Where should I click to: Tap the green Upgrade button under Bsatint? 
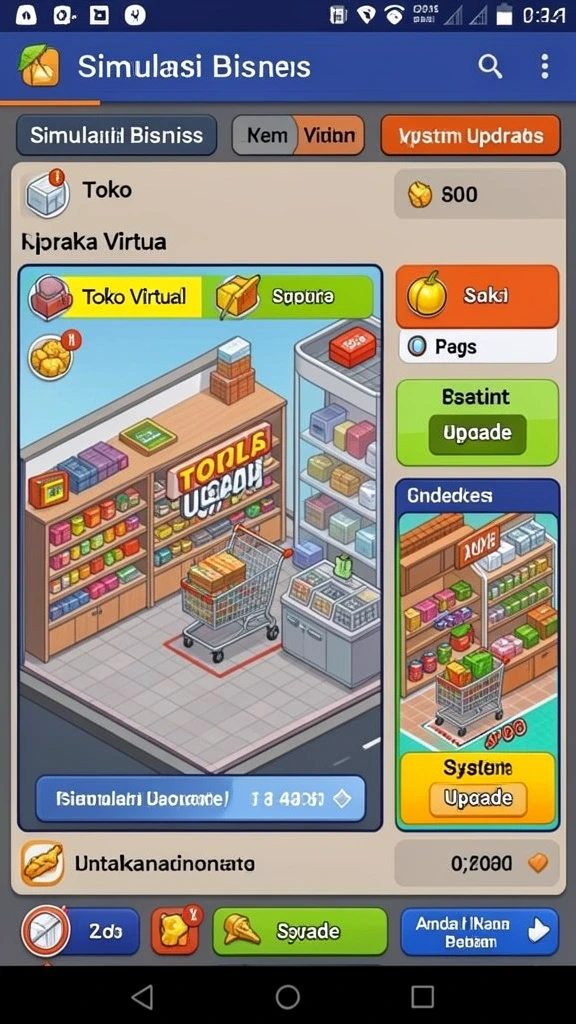[477, 433]
